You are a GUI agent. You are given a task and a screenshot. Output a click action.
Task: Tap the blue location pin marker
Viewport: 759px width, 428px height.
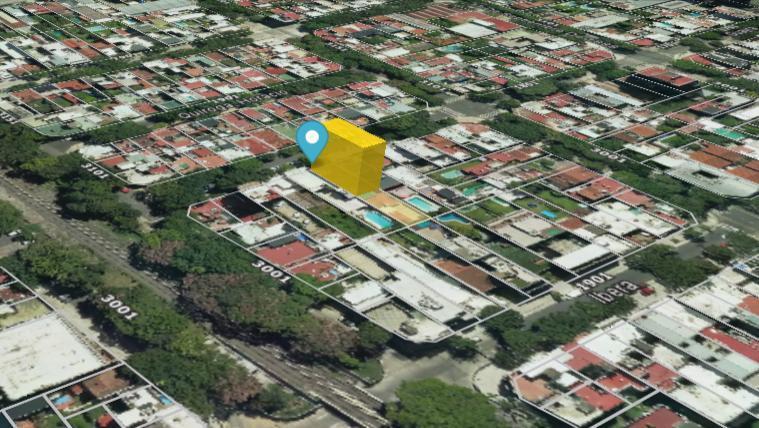click(x=313, y=140)
